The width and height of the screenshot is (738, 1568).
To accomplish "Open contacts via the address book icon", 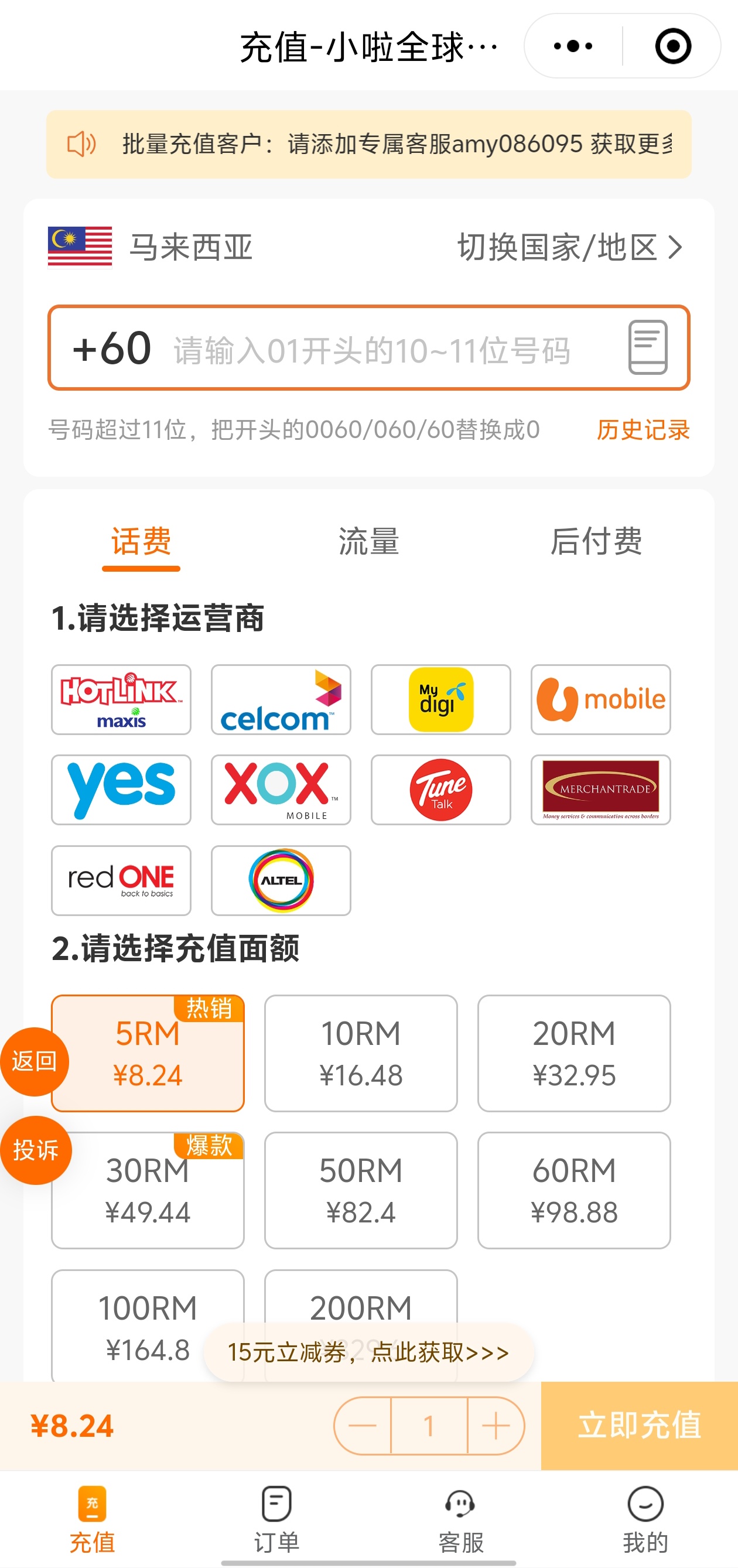I will point(648,348).
